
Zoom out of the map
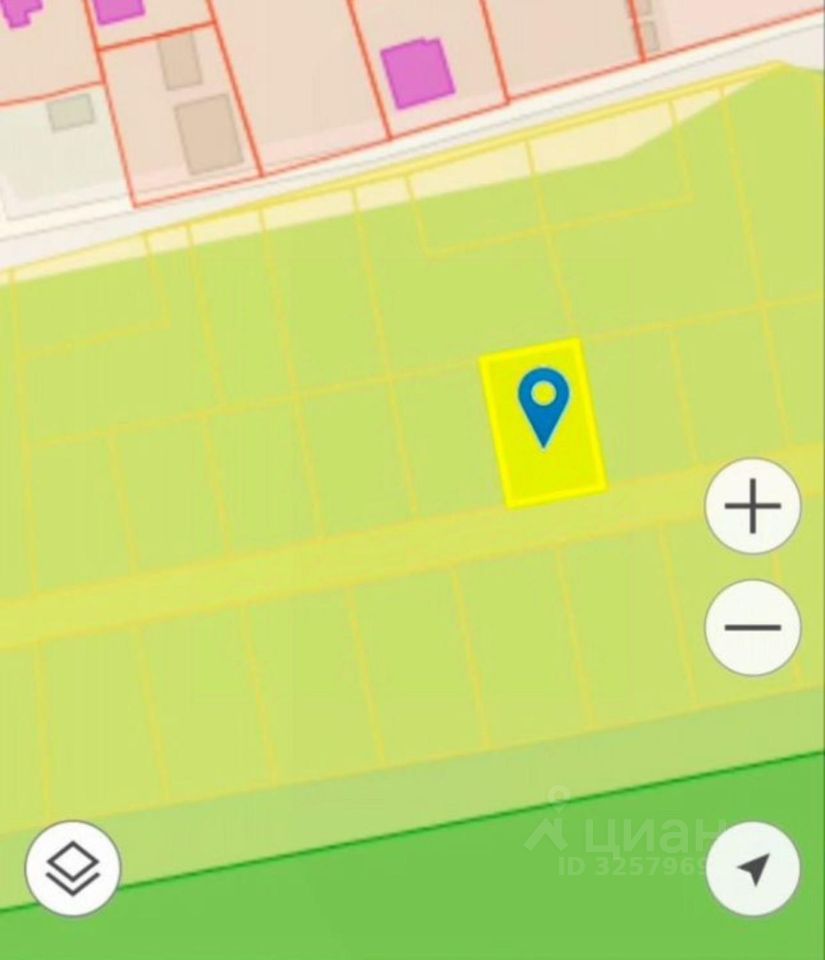(x=752, y=627)
